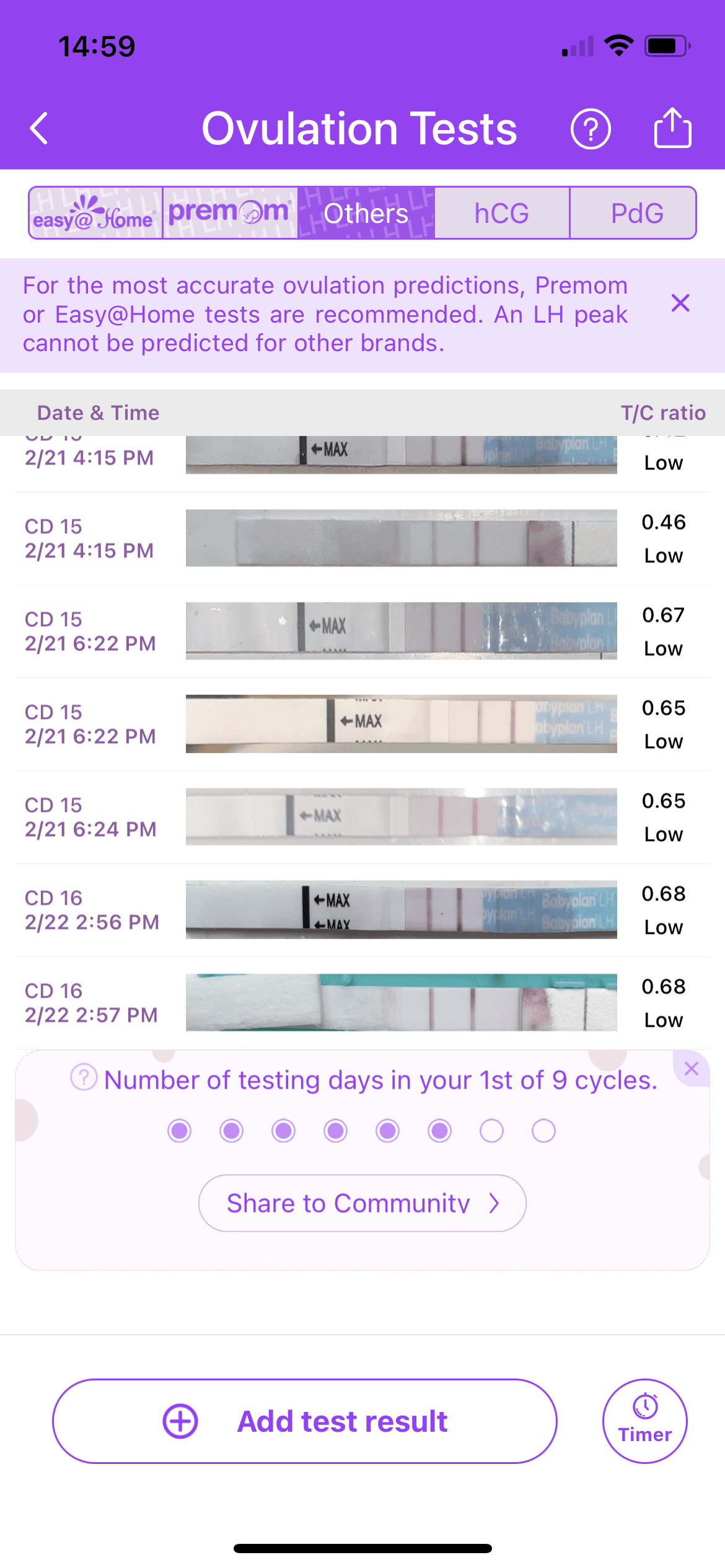Viewport: 725px width, 1568px height.
Task: Switch to the Easy@Home tab
Action: coord(95,213)
